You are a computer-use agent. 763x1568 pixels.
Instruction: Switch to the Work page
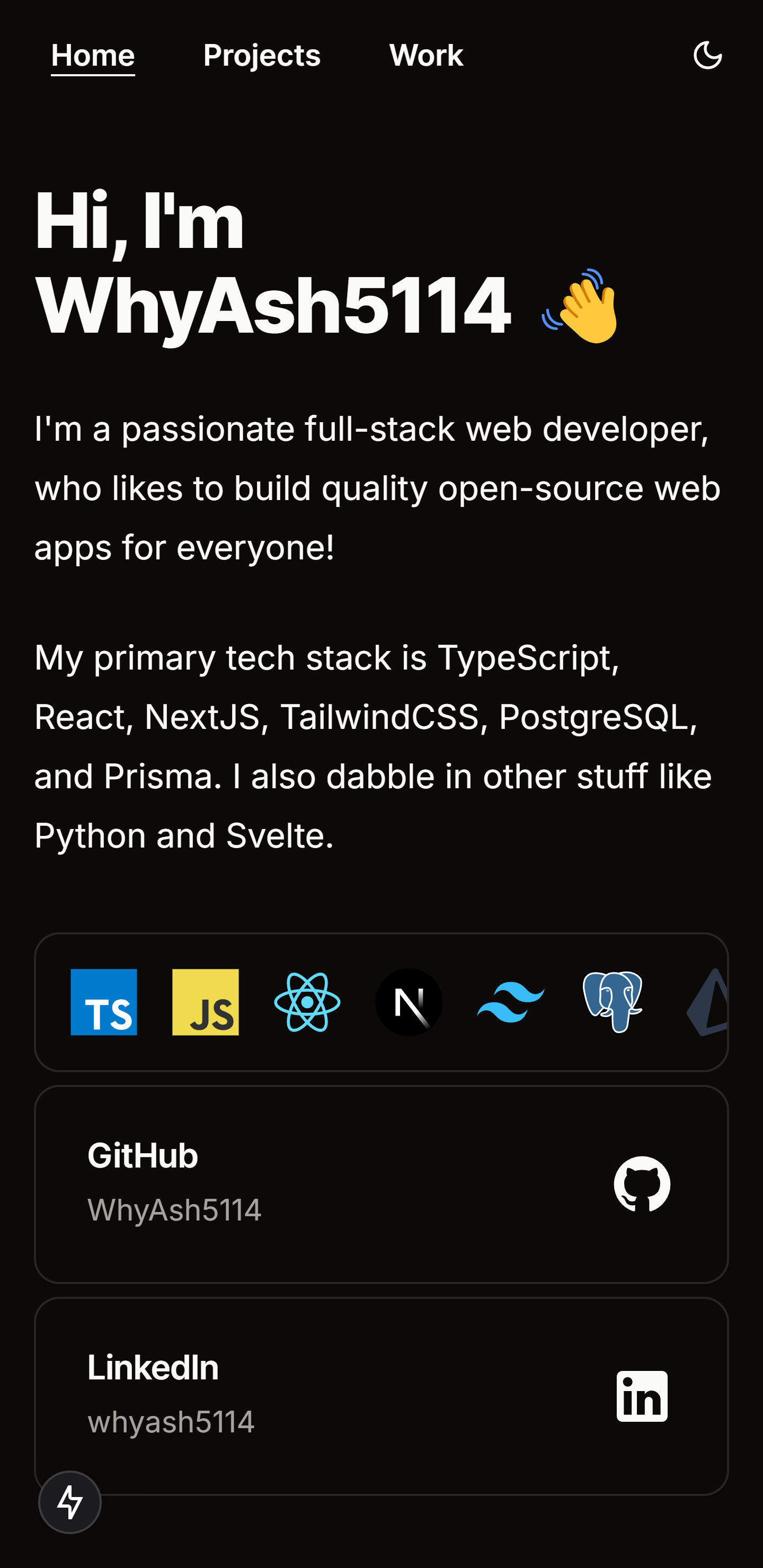pyautogui.click(x=426, y=56)
